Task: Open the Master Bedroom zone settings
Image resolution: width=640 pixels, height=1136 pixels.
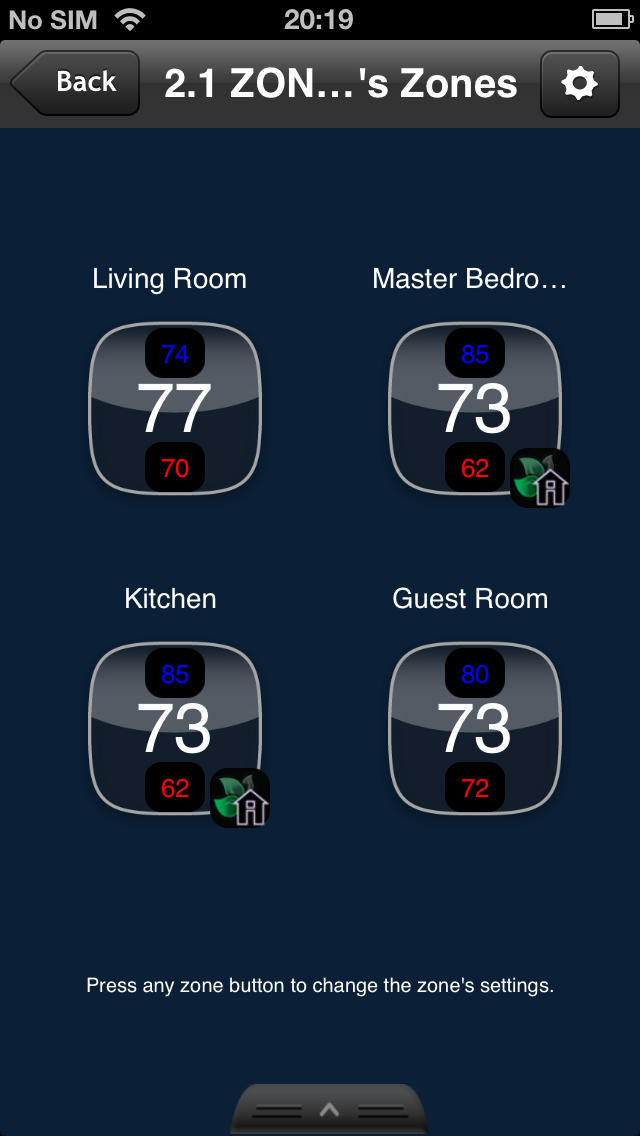Action: coord(475,409)
